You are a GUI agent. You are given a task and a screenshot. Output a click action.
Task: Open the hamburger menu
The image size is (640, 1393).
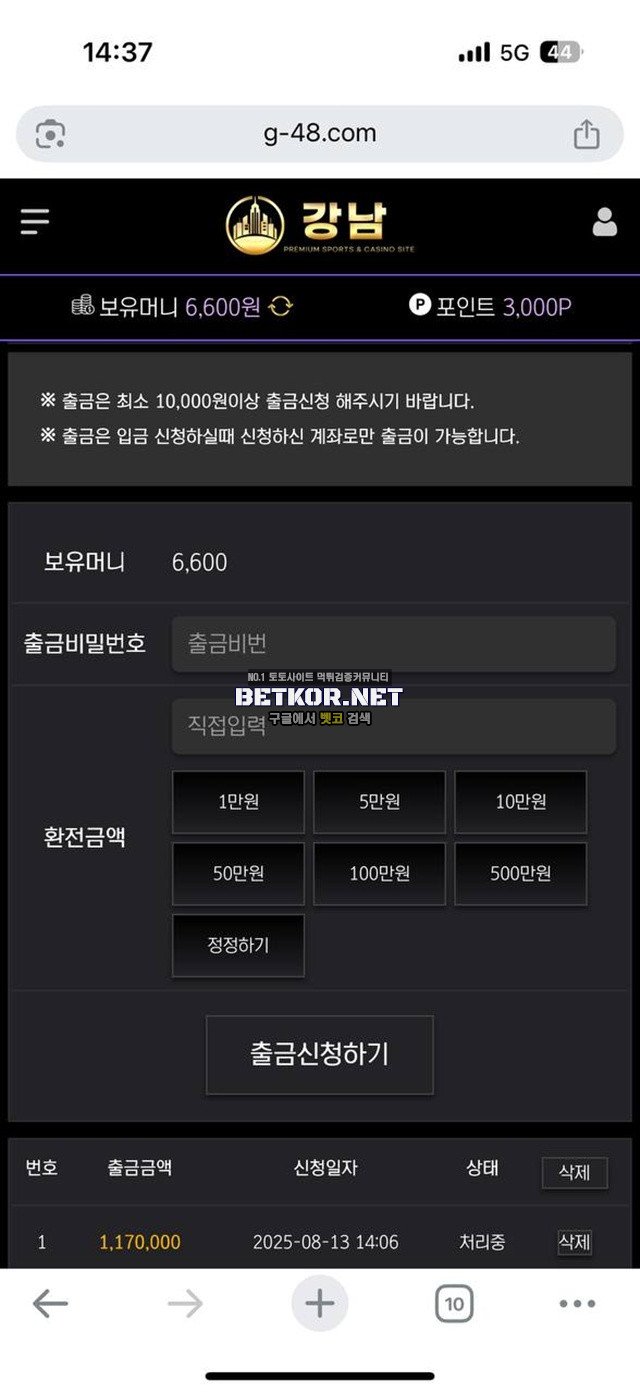pos(35,222)
